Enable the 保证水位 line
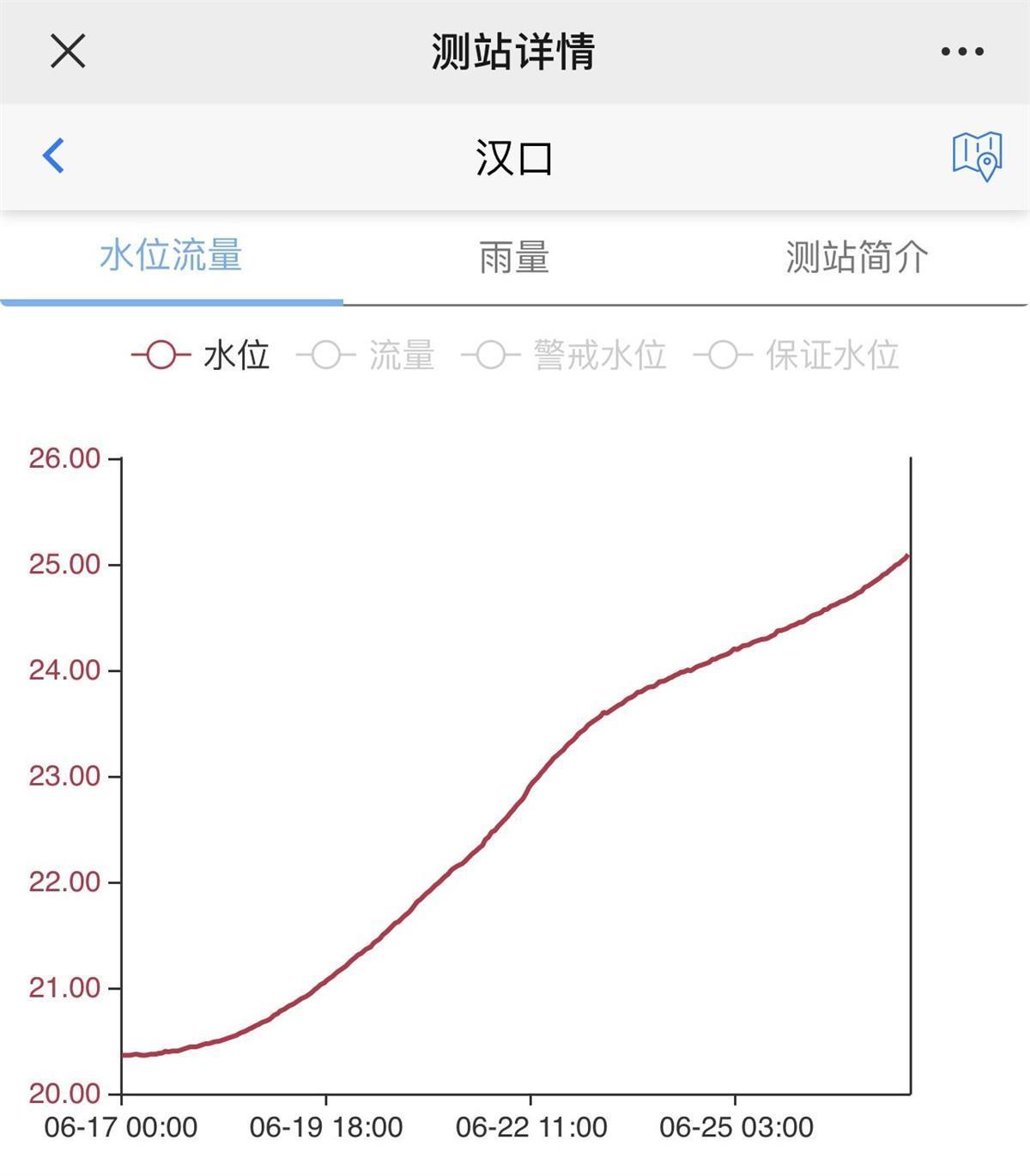Viewport: 1030px width, 1176px height. tap(797, 355)
